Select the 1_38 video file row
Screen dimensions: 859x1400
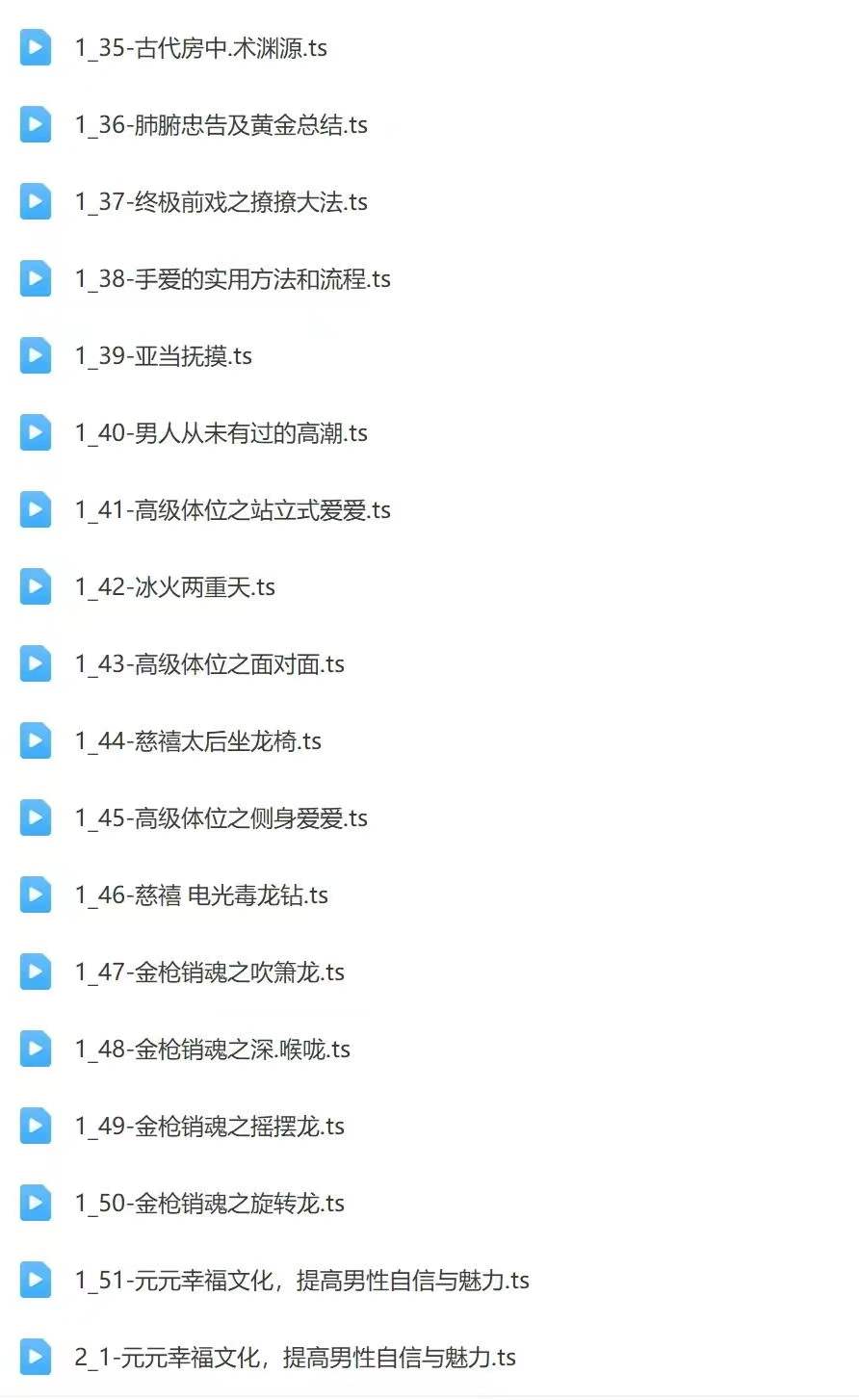click(232, 279)
